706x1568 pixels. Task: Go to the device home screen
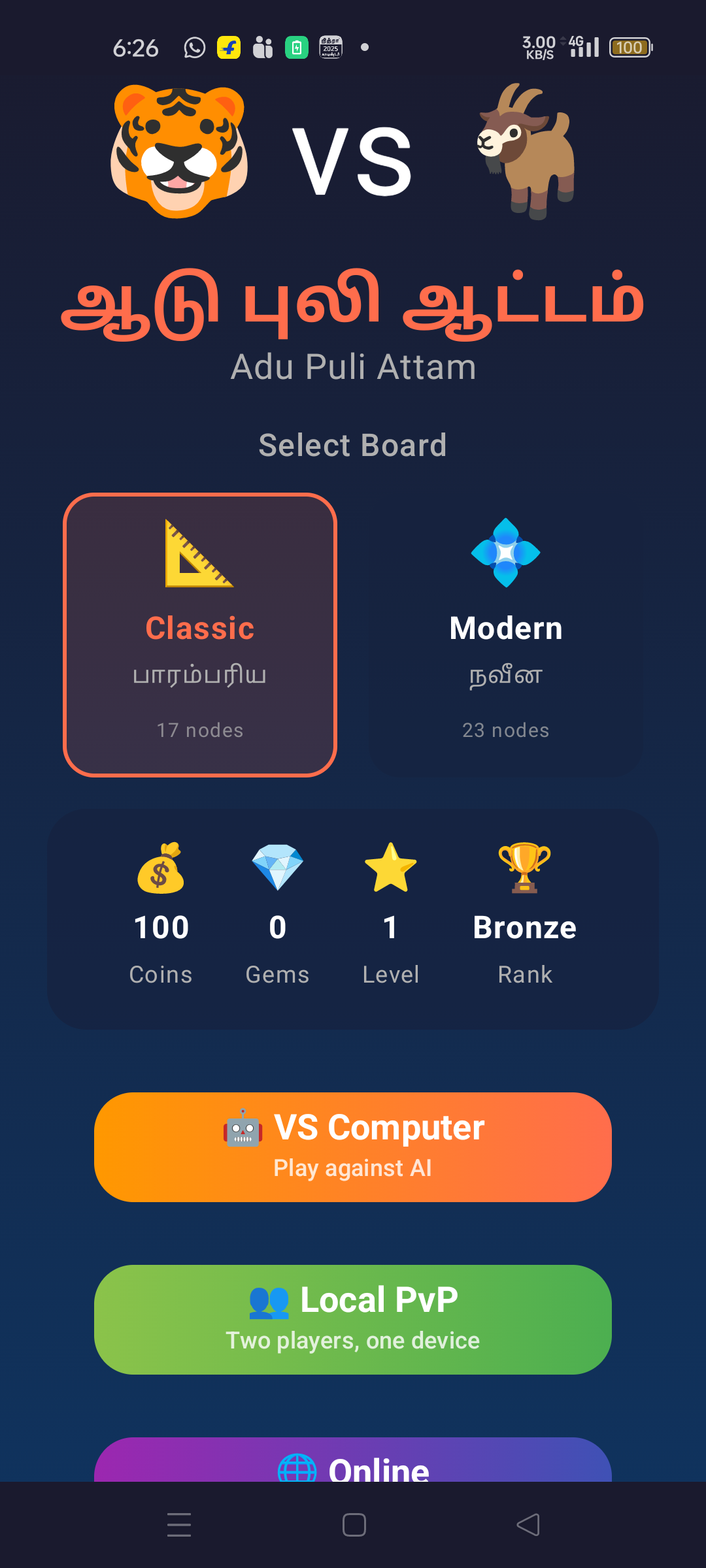[354, 1525]
